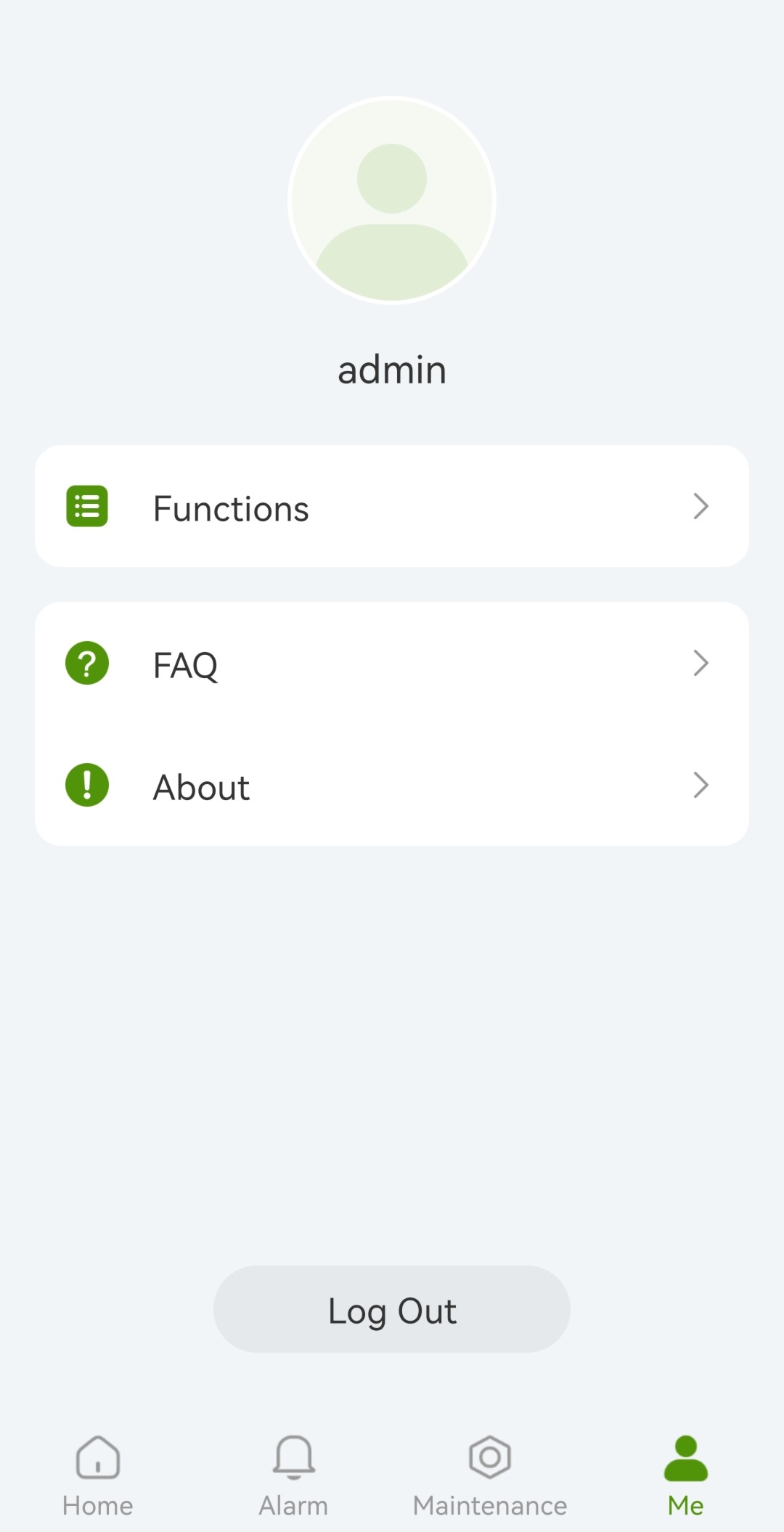Open the FAQ section

392,663
